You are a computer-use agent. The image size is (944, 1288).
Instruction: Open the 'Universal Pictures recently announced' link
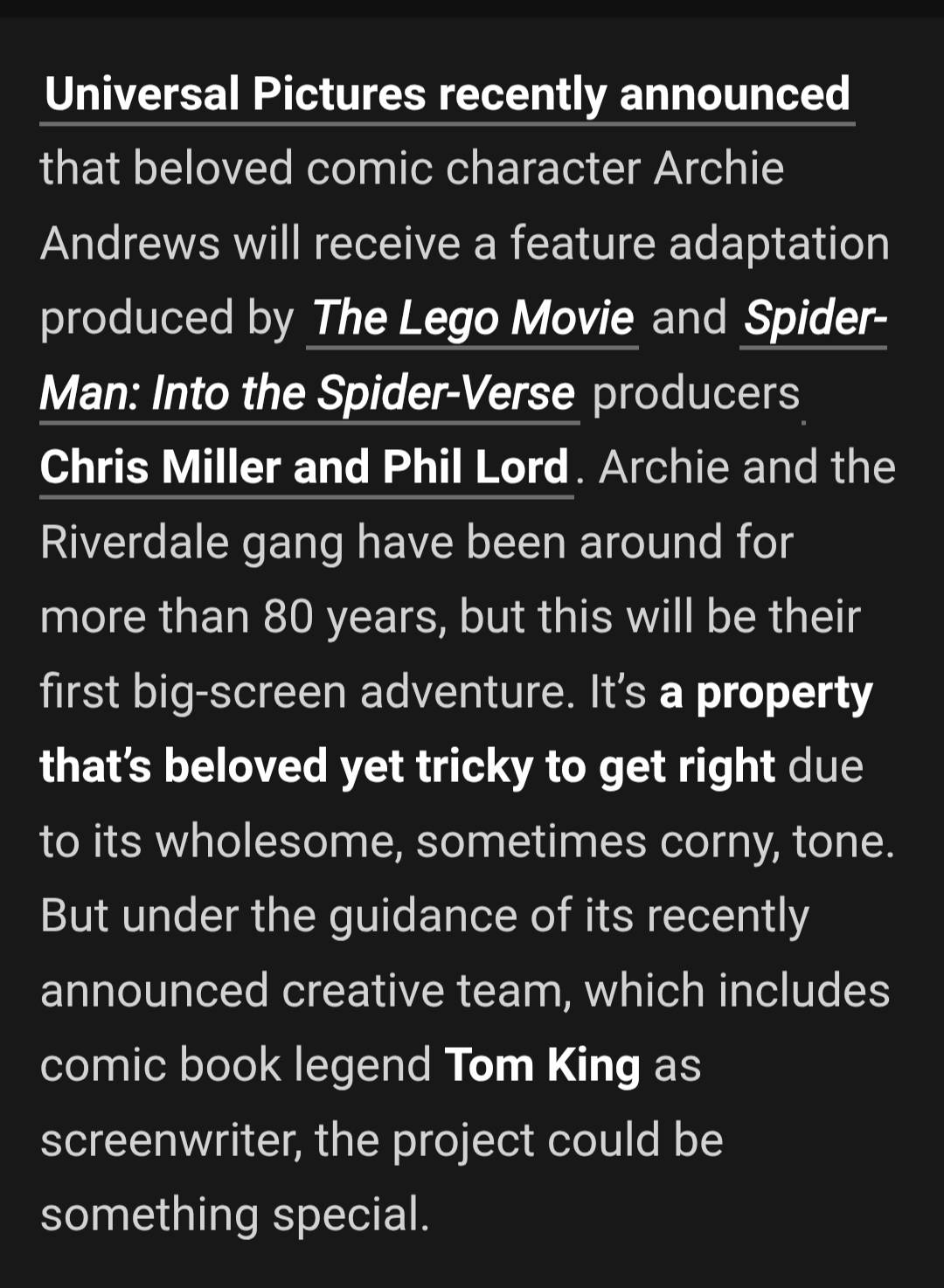(447, 94)
